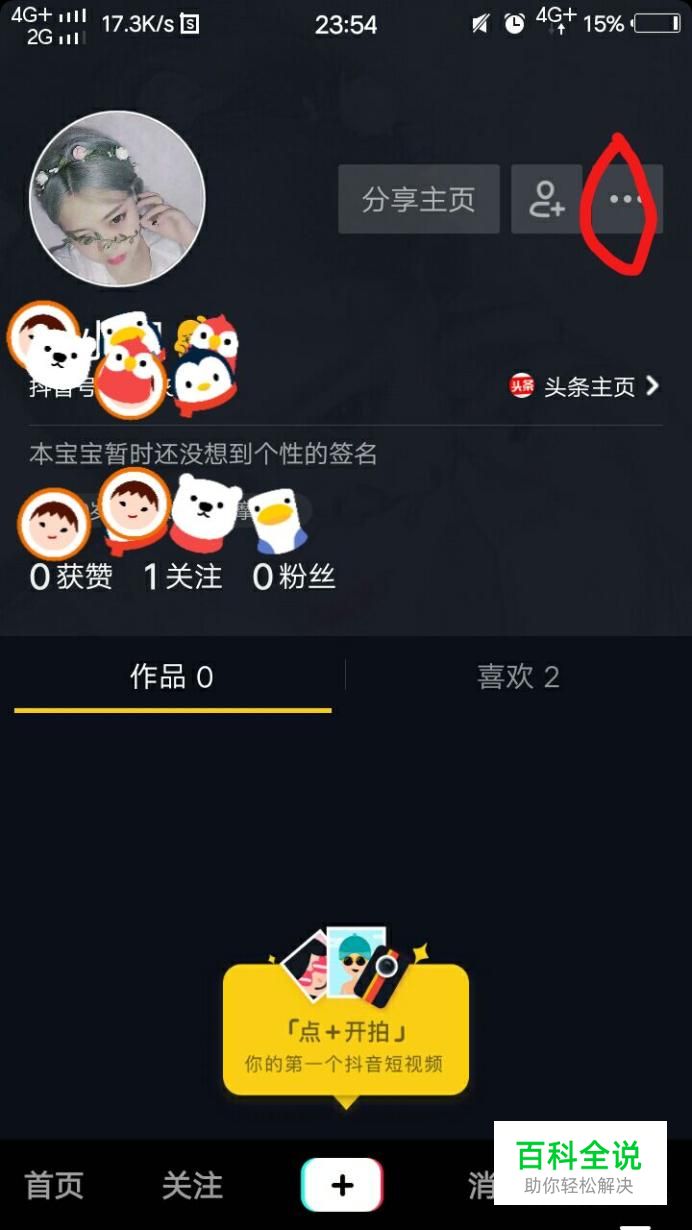The width and height of the screenshot is (692, 1230).
Task: Tap the plus button to shoot video
Action: (342, 1185)
